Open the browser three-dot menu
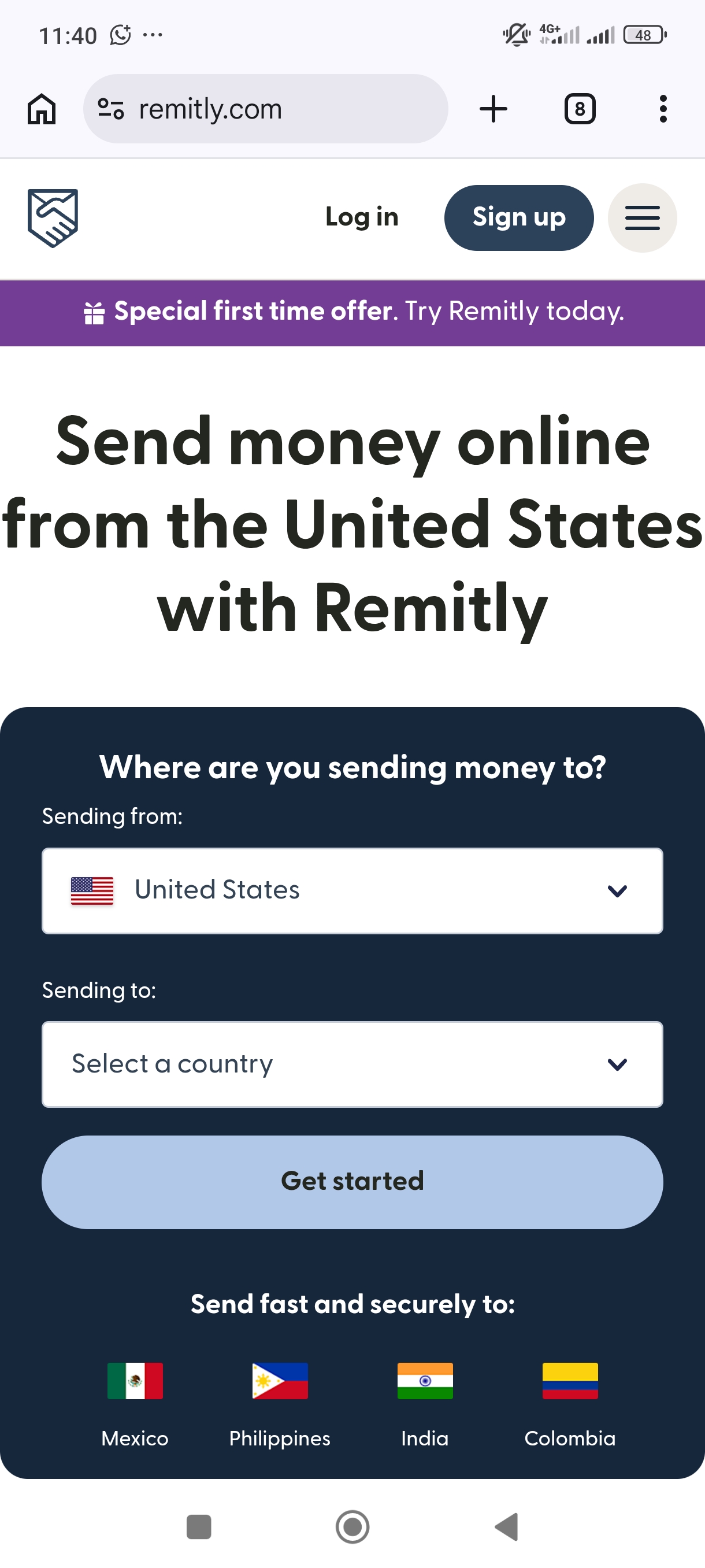705x1568 pixels. (x=663, y=109)
